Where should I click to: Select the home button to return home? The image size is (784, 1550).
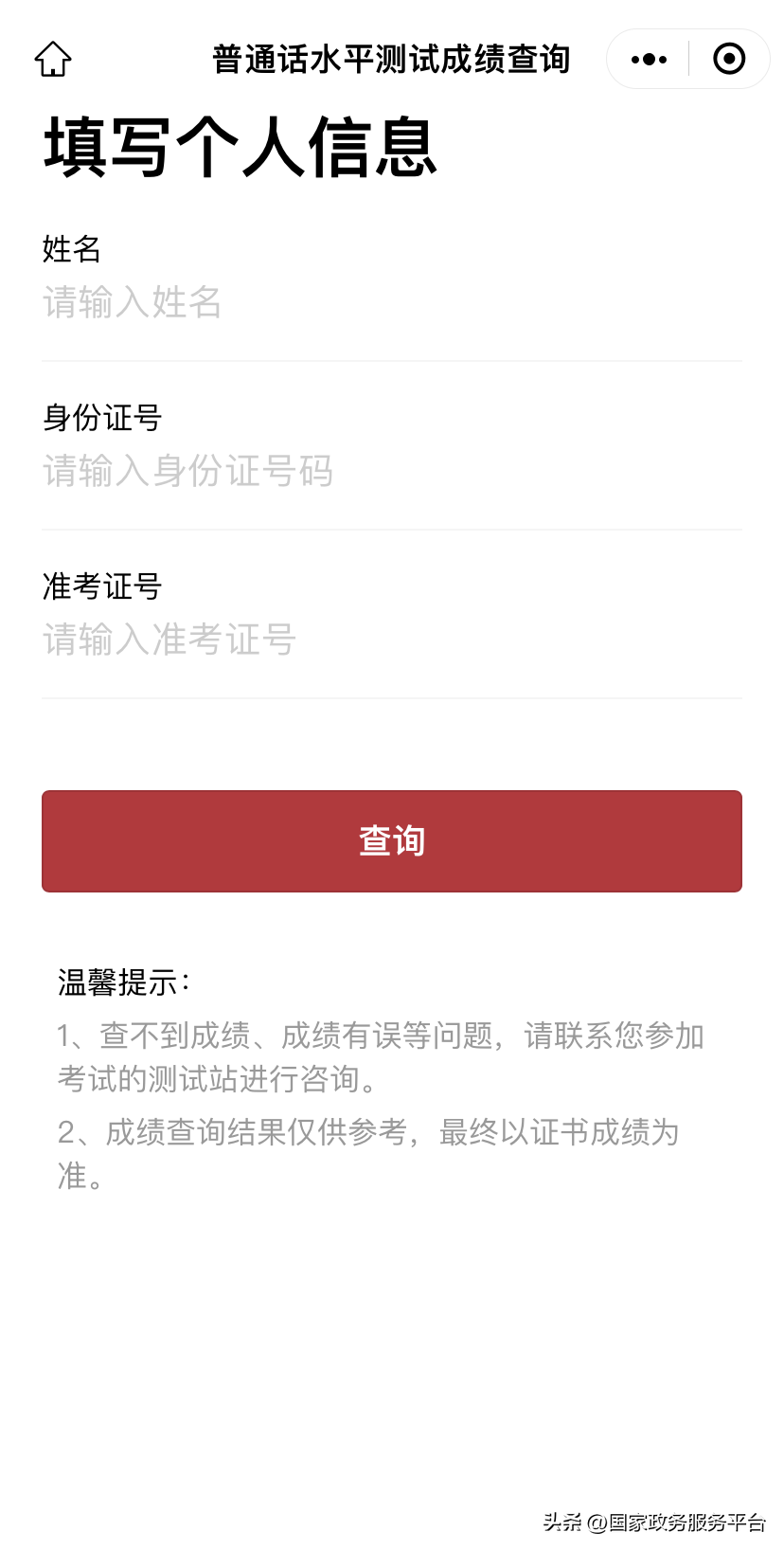[53, 58]
